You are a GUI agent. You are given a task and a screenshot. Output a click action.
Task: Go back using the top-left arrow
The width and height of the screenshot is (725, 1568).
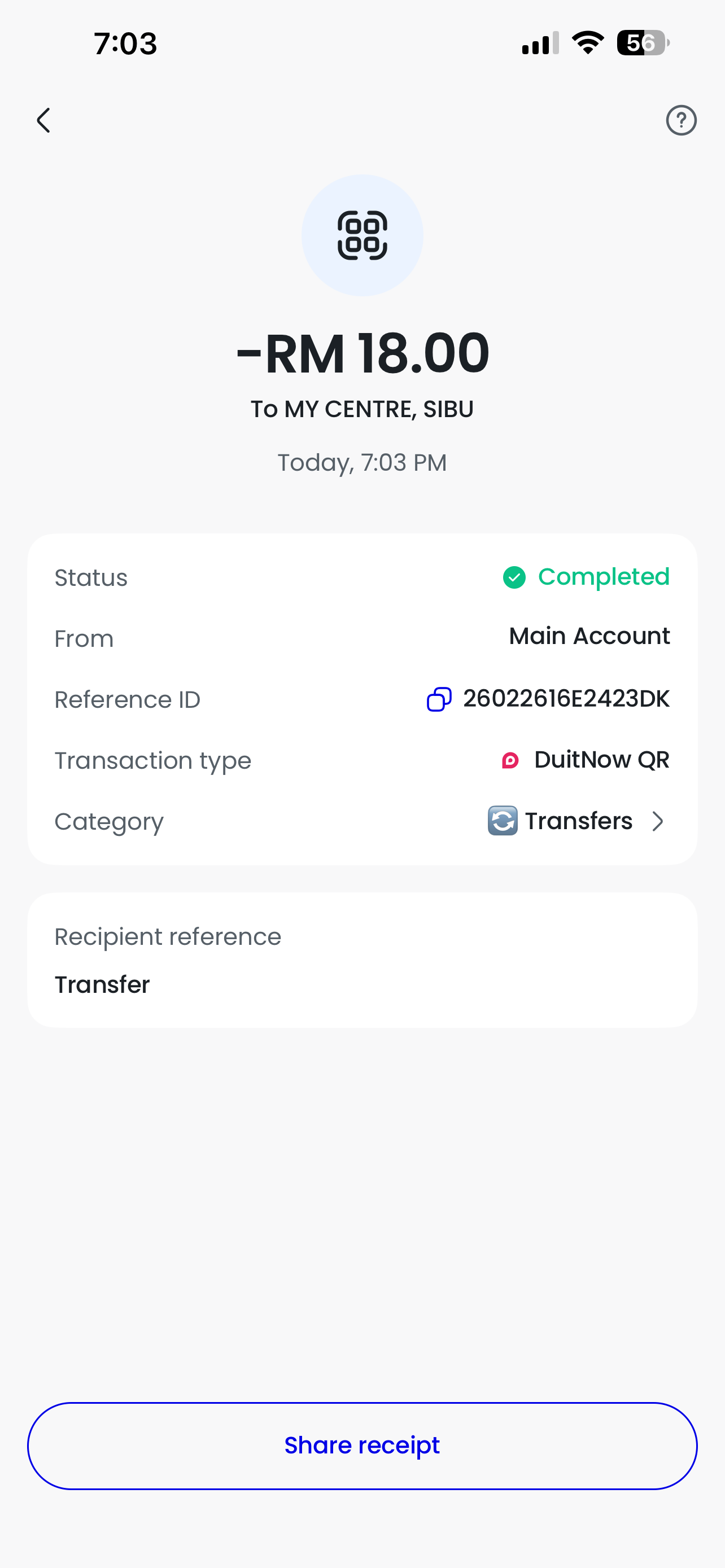[x=43, y=120]
